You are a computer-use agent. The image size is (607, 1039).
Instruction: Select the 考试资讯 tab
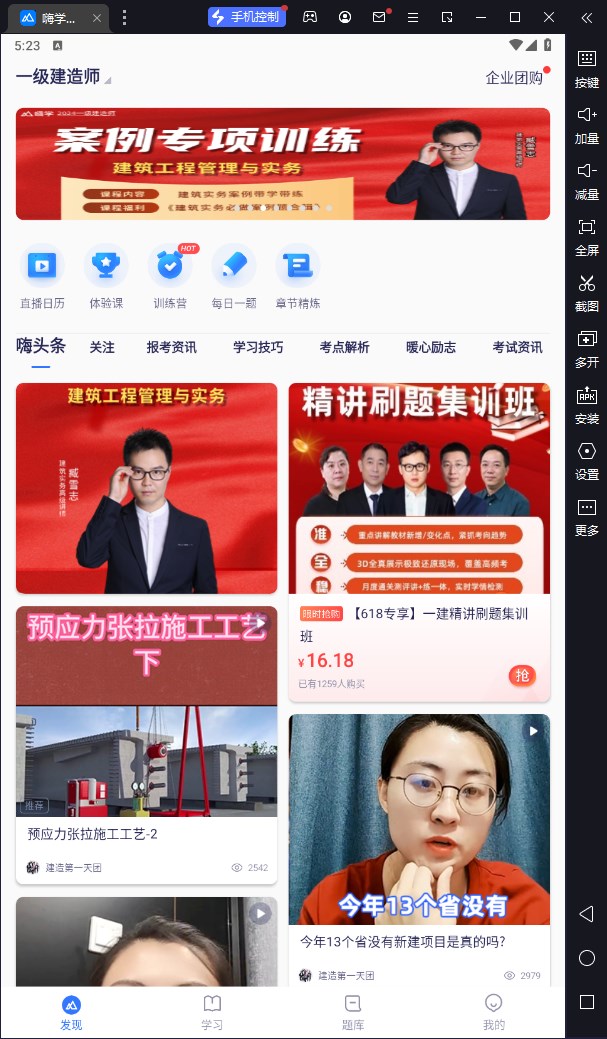(517, 348)
